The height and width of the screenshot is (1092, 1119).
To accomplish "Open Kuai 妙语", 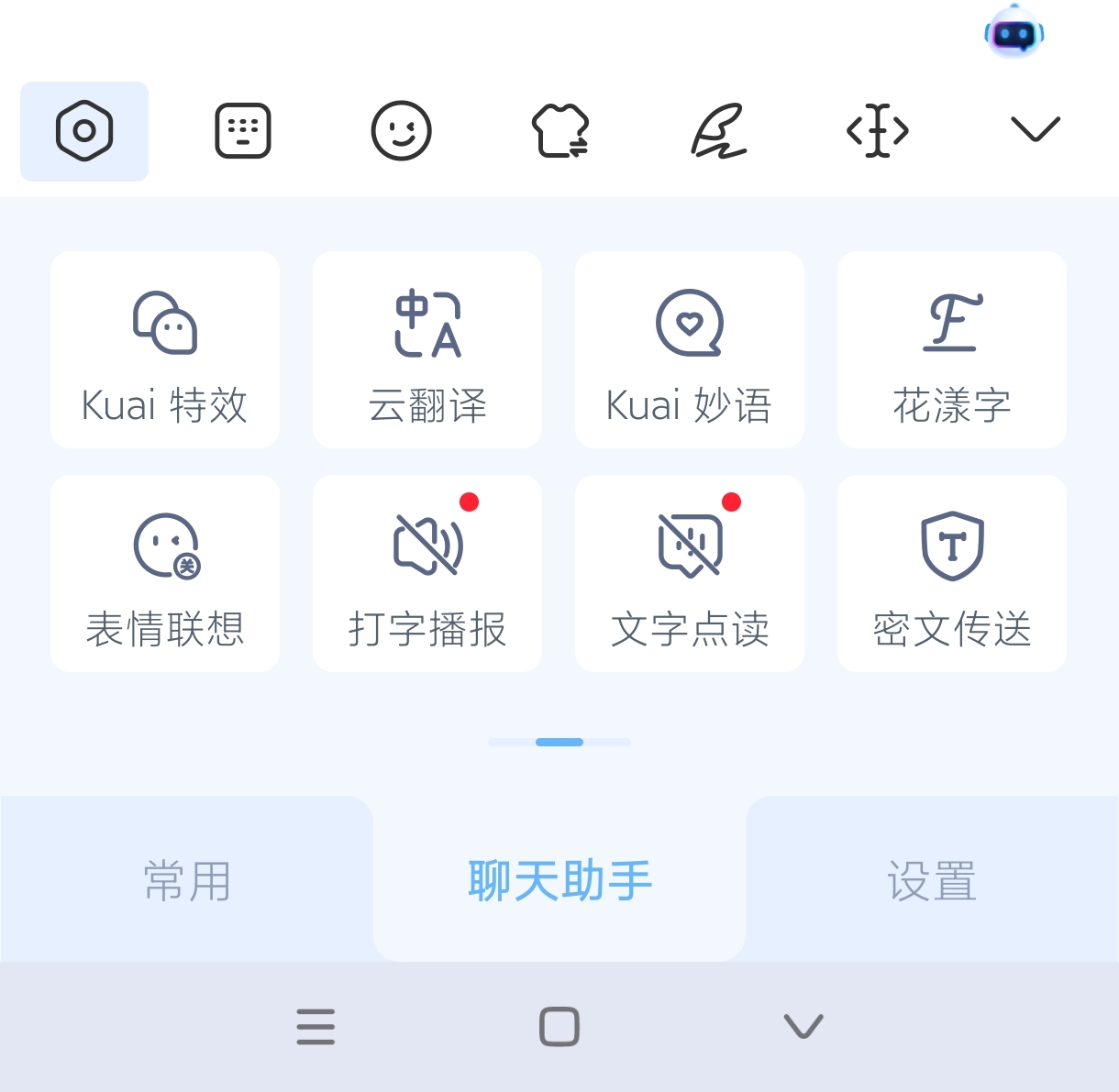I will coord(690,349).
